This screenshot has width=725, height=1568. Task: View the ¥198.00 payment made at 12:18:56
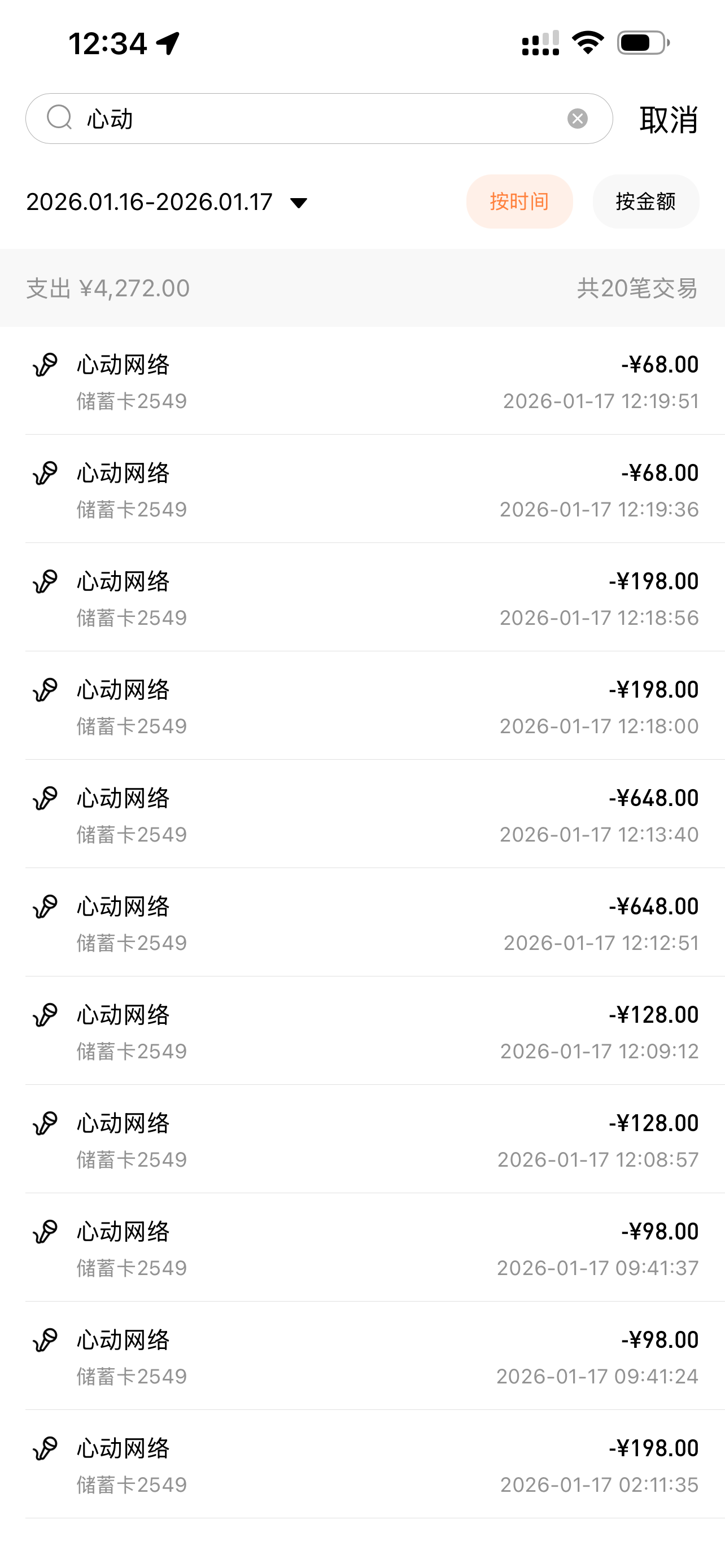click(363, 598)
